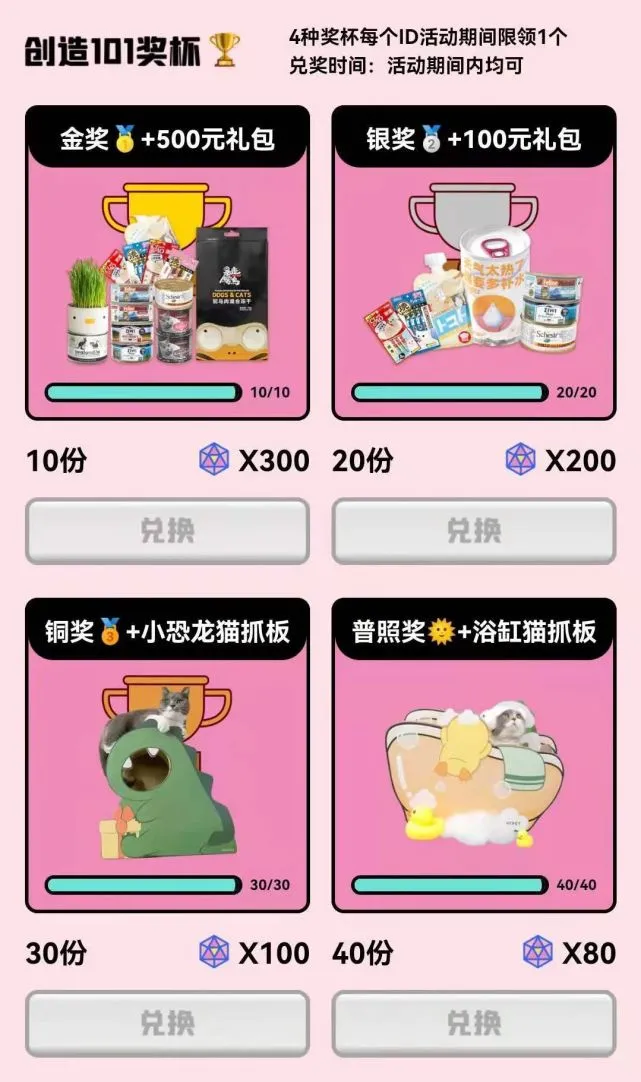The height and width of the screenshot is (1082, 641).
Task: Redeem the gold award 500元 gift pack
Action: click(x=167, y=531)
